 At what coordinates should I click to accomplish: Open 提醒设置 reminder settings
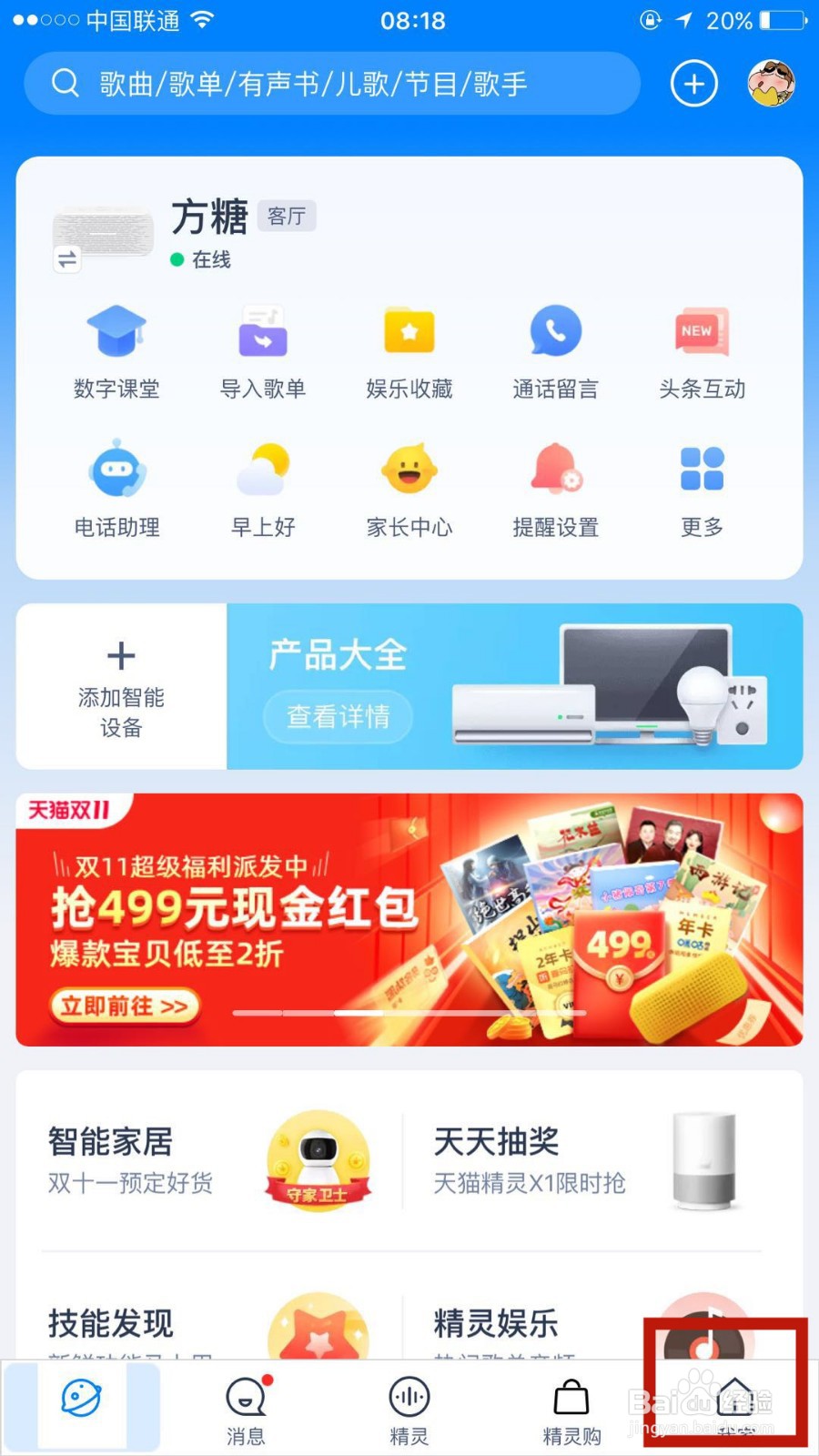[x=555, y=488]
